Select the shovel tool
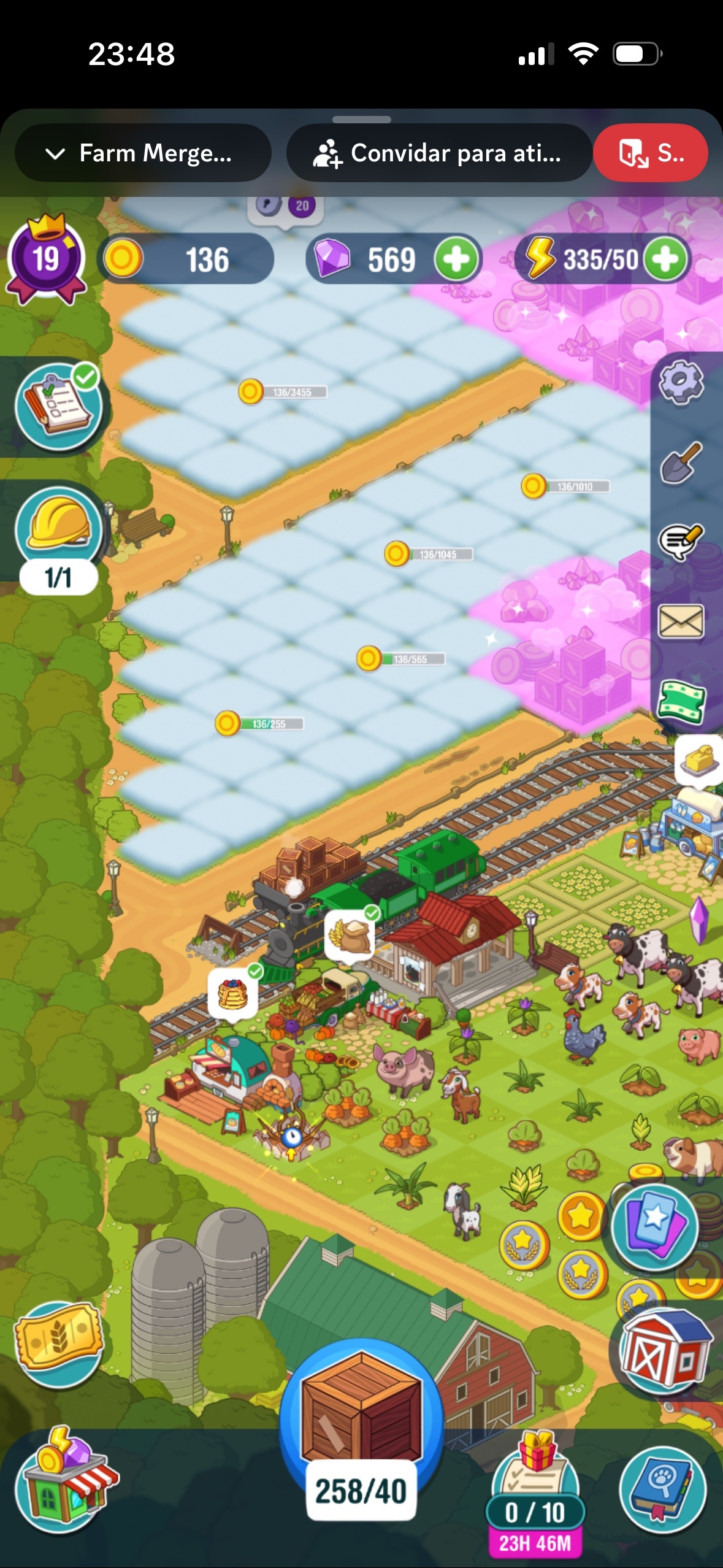Screen dimensions: 723x1568 pos(681,462)
